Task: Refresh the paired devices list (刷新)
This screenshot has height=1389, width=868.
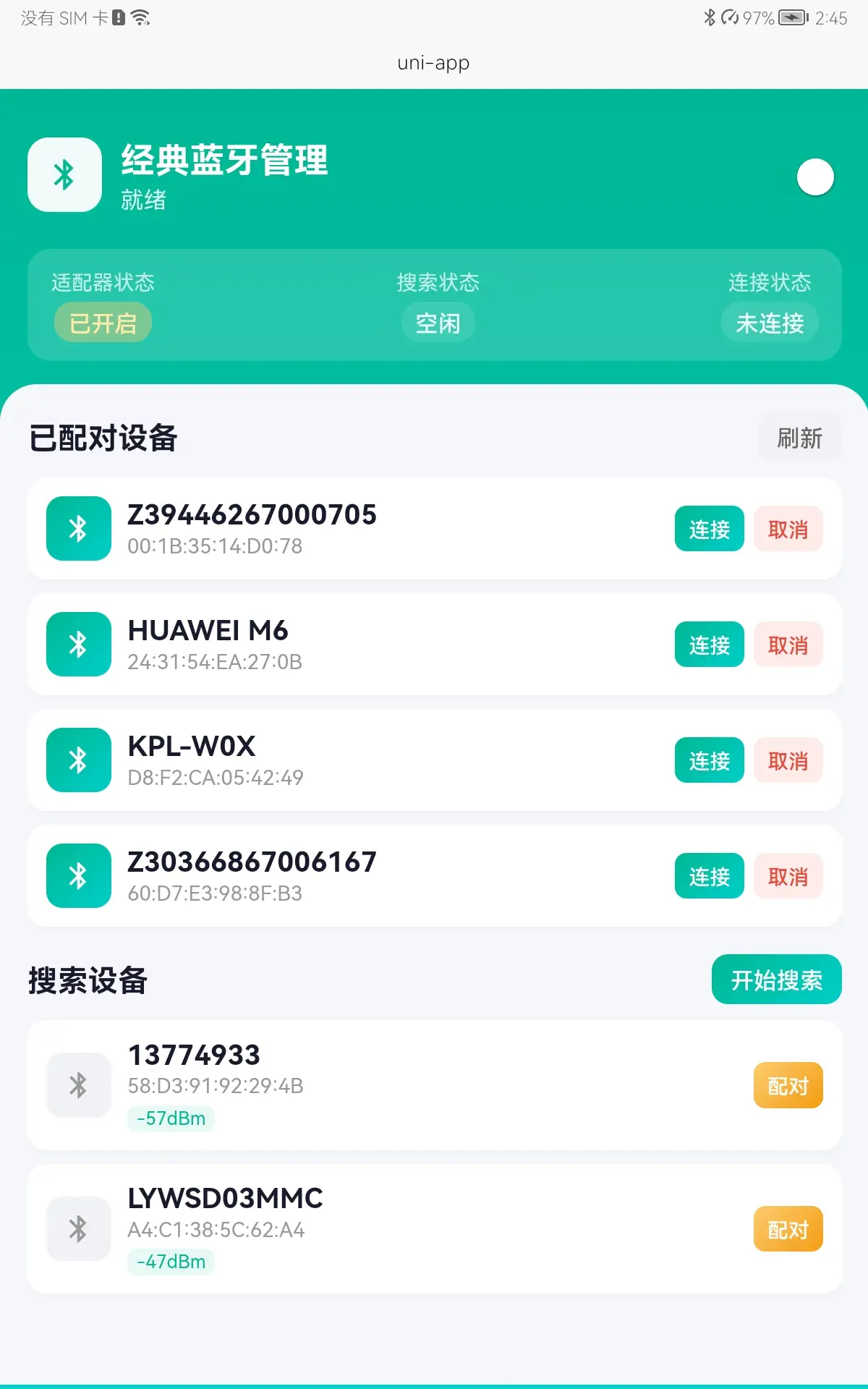Action: tap(799, 438)
